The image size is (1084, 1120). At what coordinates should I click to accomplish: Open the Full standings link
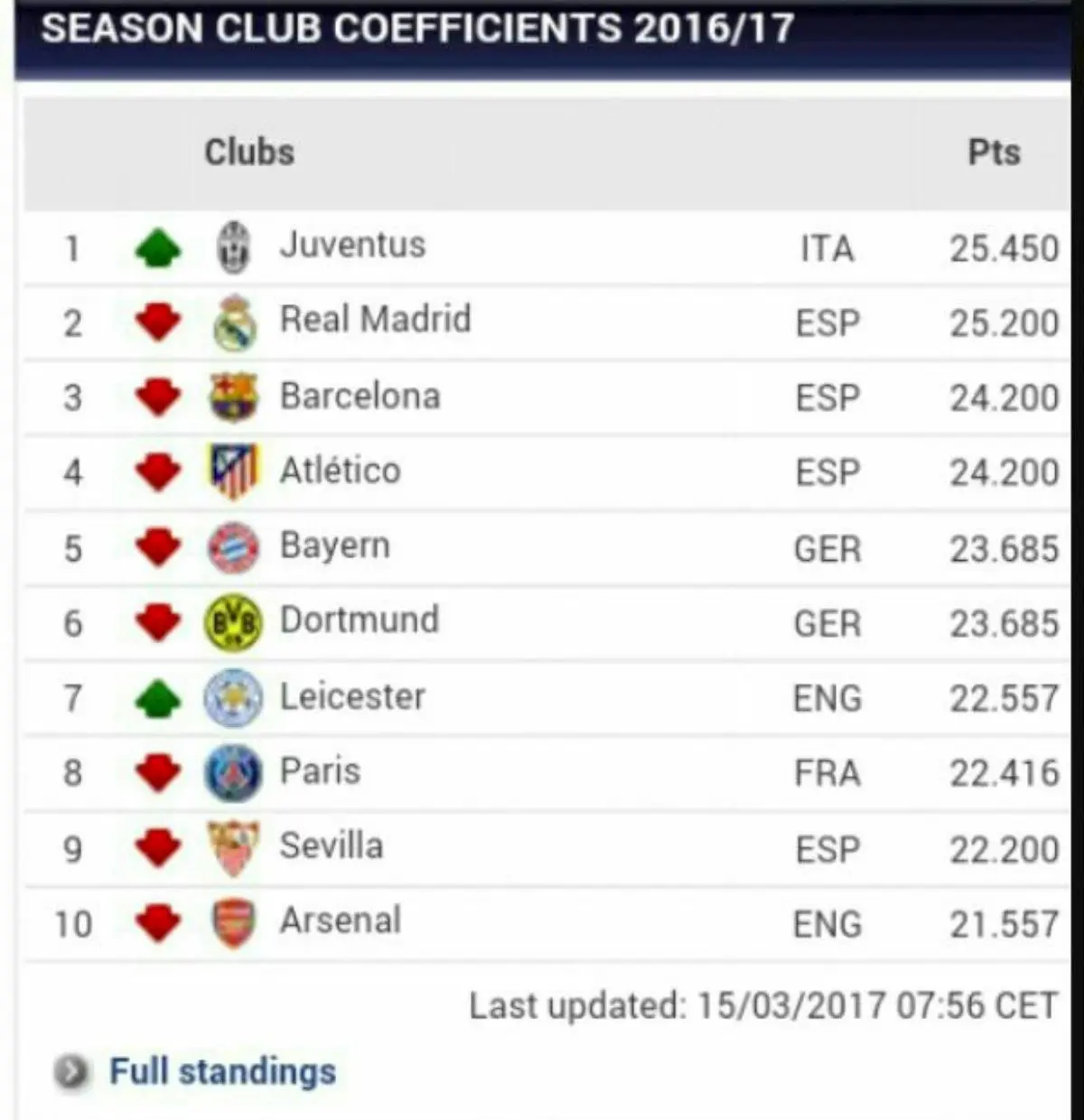222,1071
